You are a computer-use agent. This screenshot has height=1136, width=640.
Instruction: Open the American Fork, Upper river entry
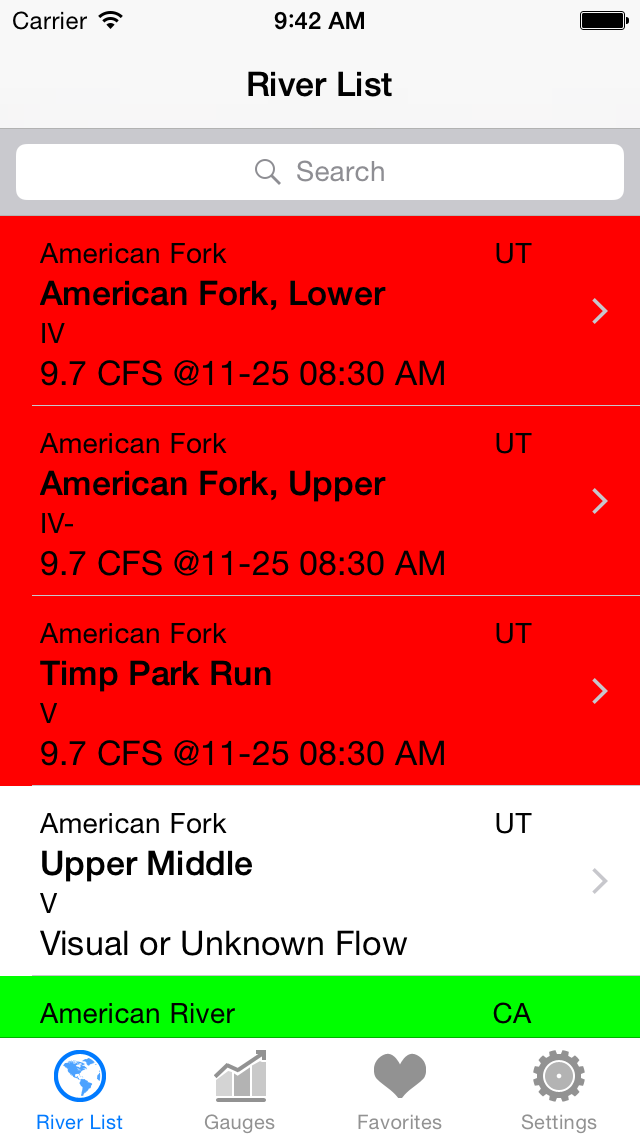(x=320, y=502)
